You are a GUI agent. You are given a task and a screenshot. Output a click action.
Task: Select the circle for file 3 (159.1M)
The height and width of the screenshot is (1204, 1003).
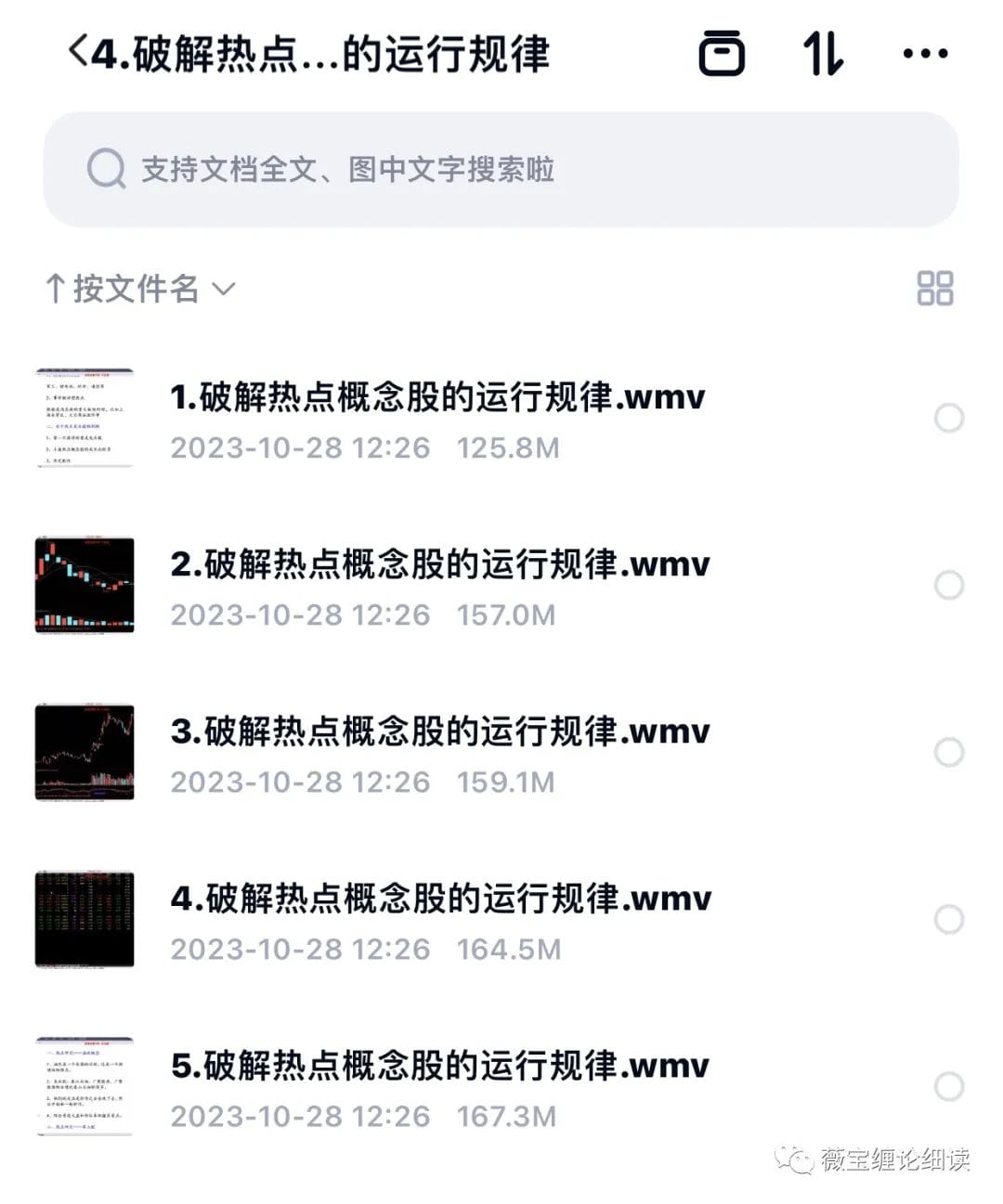948,753
